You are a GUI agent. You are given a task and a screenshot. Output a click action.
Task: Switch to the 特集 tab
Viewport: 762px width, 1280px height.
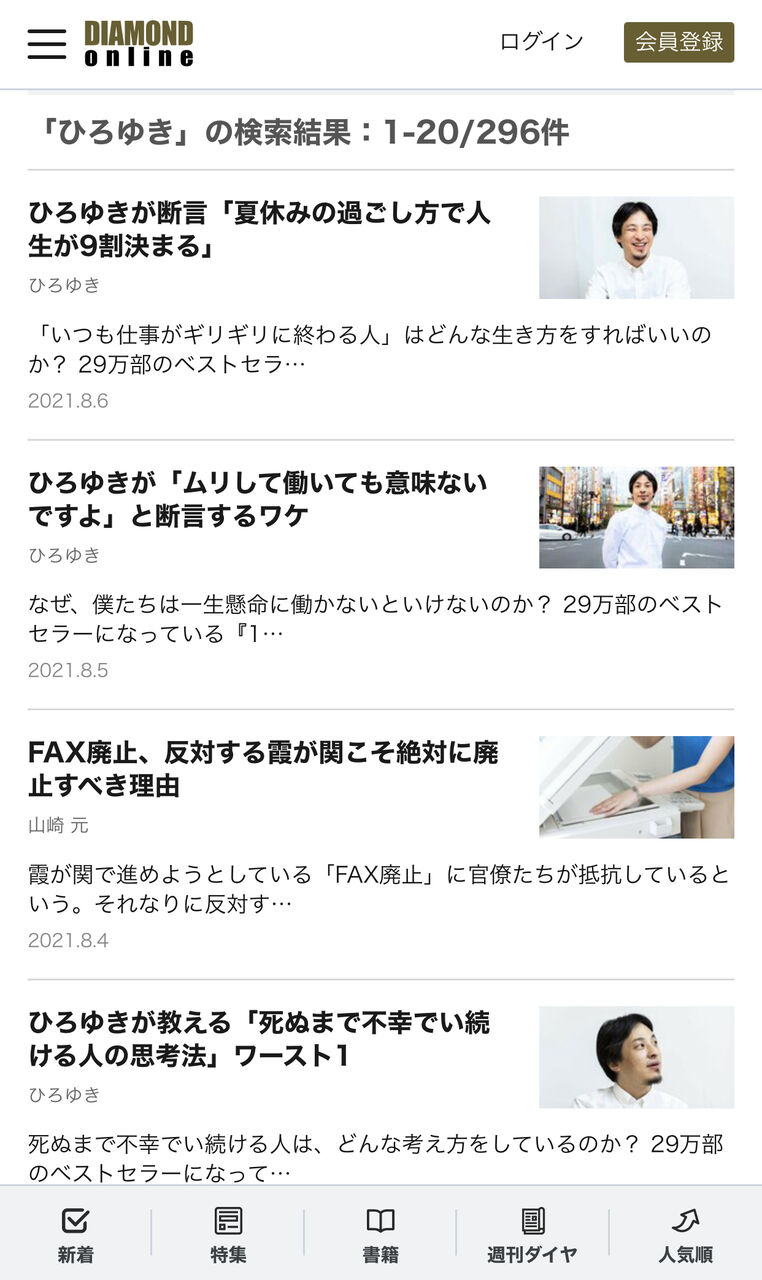pyautogui.click(x=228, y=1235)
